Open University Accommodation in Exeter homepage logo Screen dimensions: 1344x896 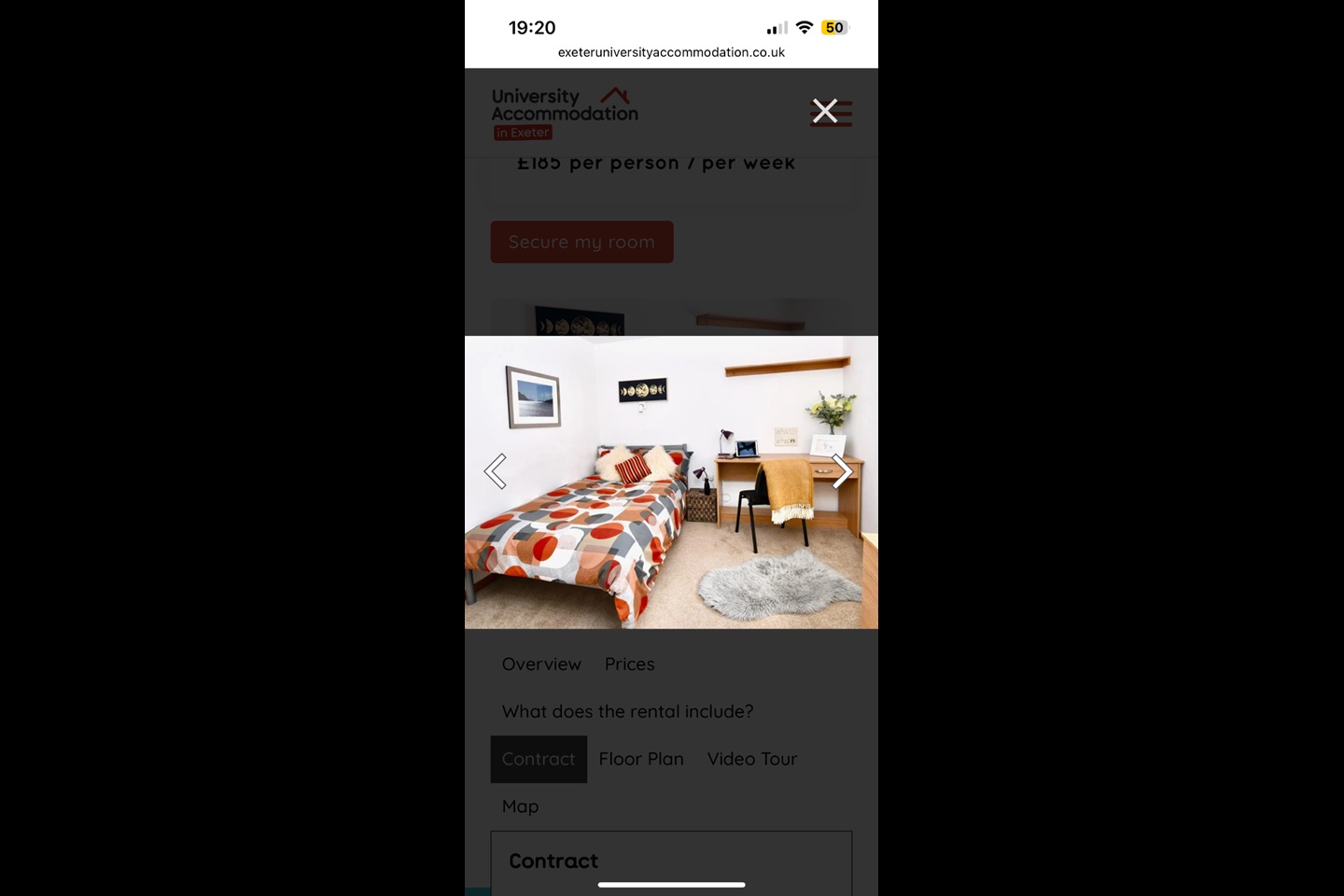point(565,113)
